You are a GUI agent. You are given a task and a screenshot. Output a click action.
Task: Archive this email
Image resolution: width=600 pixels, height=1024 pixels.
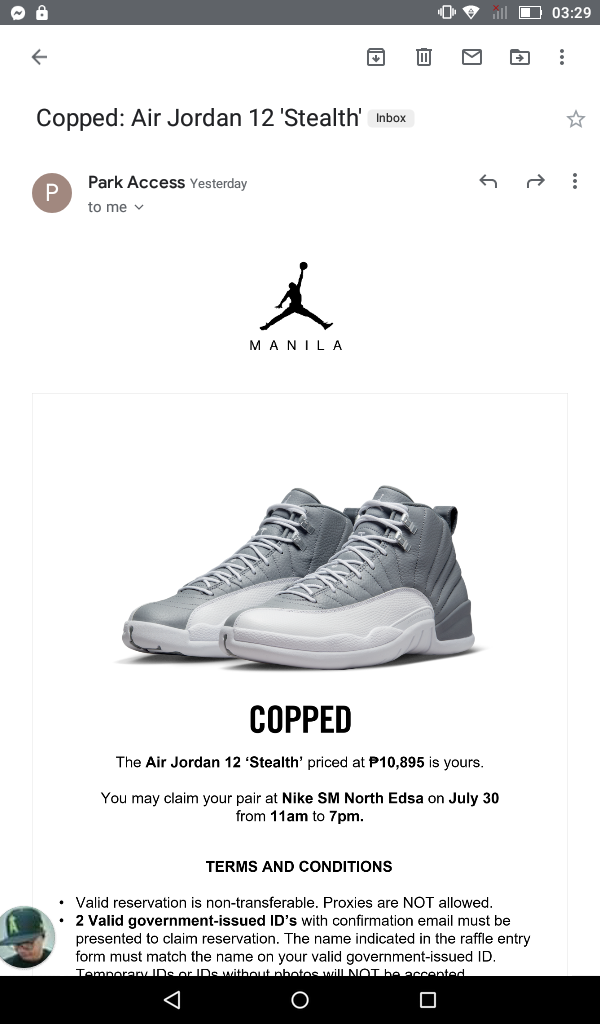(376, 57)
